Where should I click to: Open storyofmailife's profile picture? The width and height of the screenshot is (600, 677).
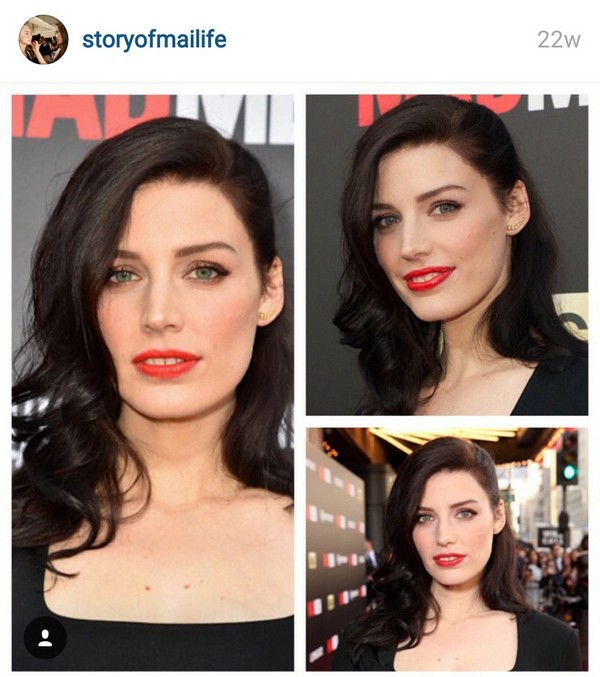(43, 40)
